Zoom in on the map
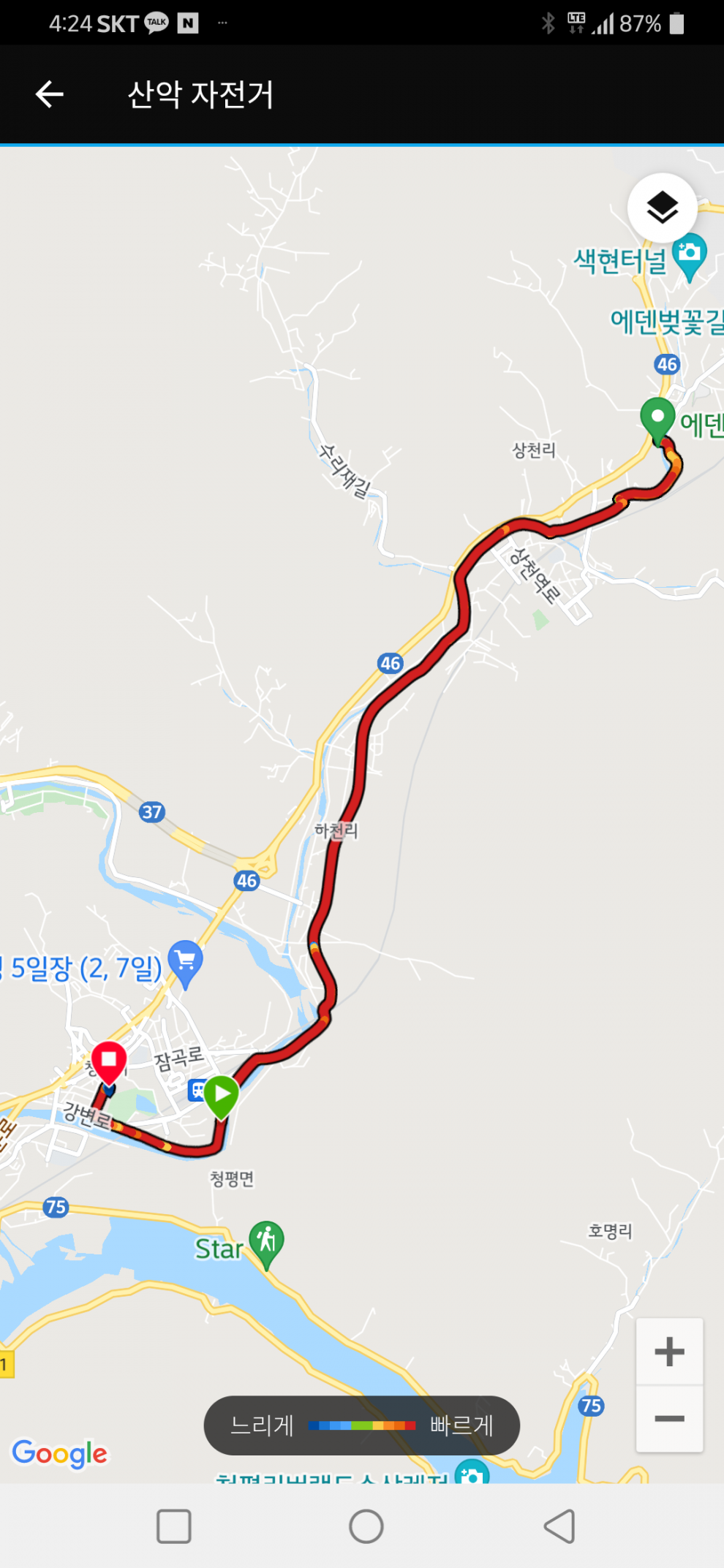This screenshot has width=724, height=1568. tap(669, 1352)
